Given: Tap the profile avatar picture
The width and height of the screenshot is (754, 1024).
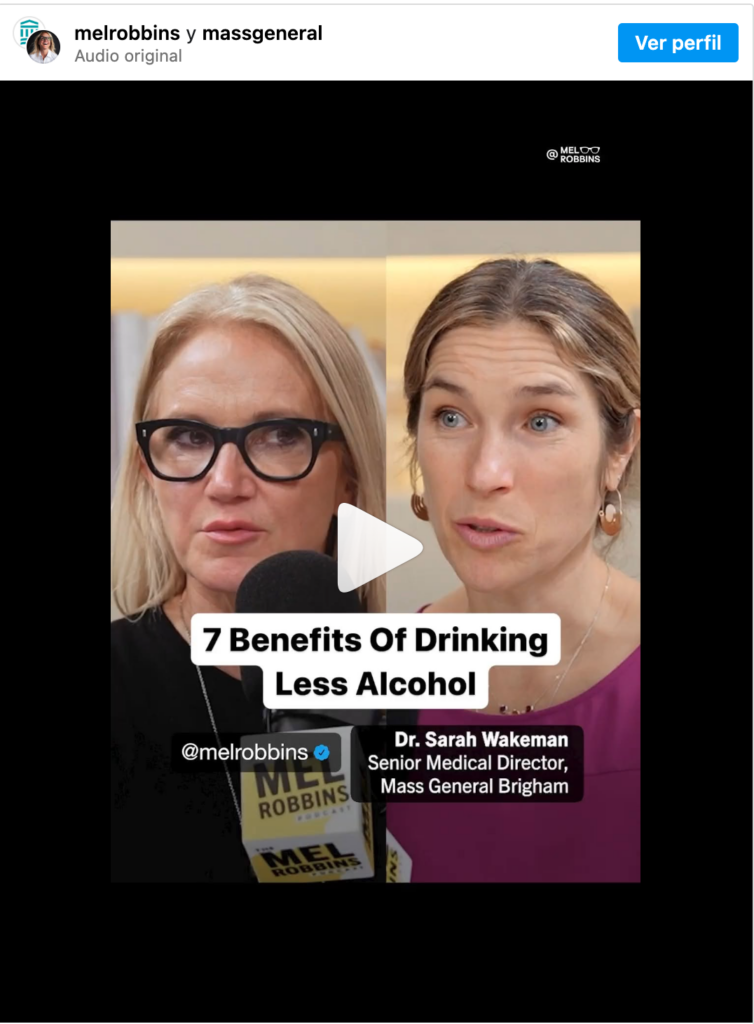Looking at the screenshot, I should coord(40,43).
